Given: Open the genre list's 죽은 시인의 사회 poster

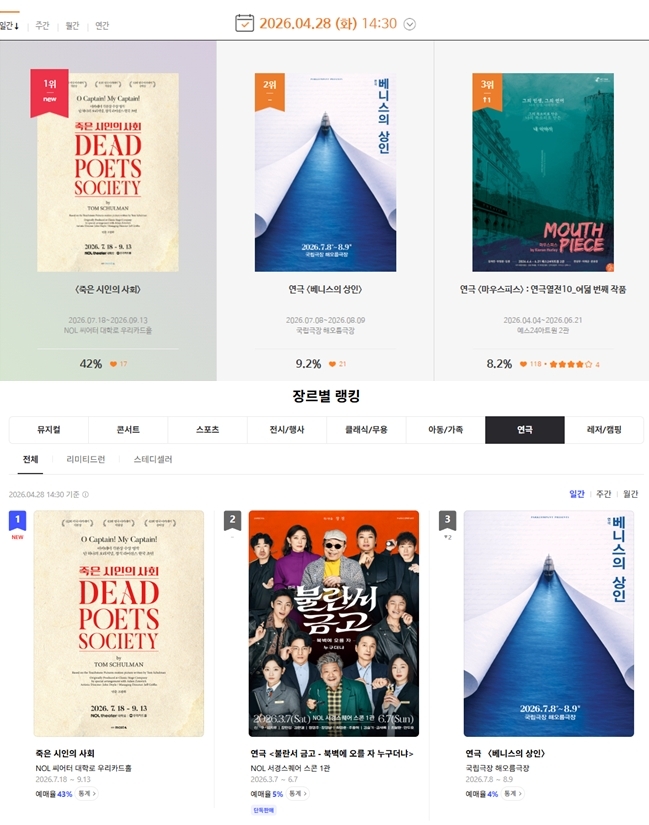Looking at the screenshot, I should (x=118, y=623).
